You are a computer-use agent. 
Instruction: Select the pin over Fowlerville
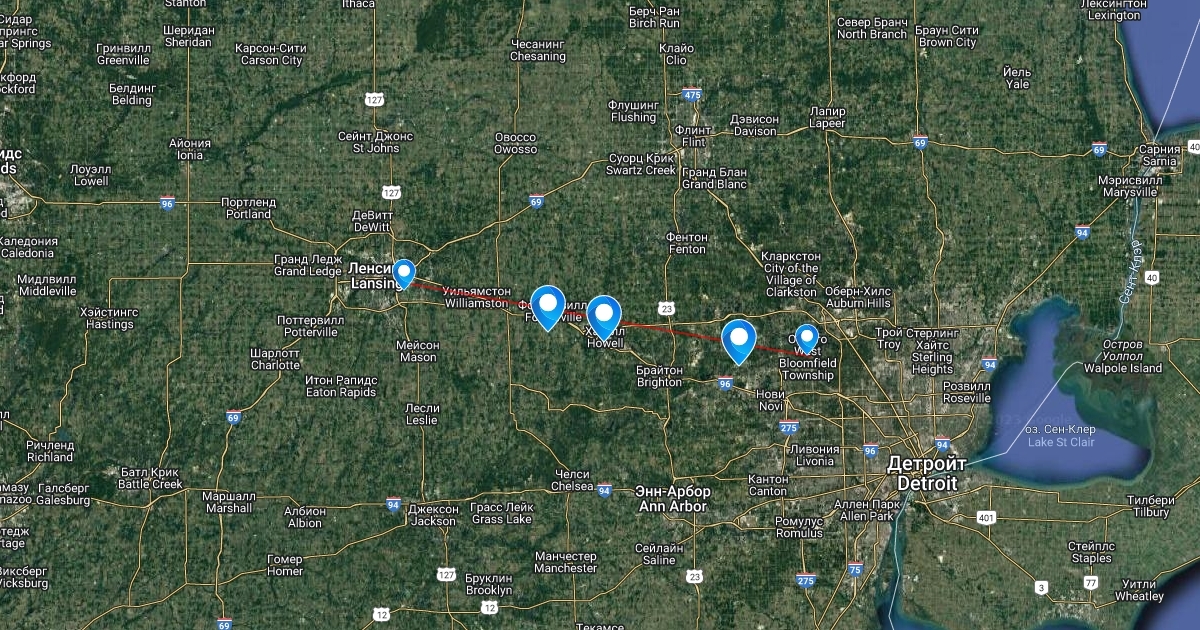point(548,304)
